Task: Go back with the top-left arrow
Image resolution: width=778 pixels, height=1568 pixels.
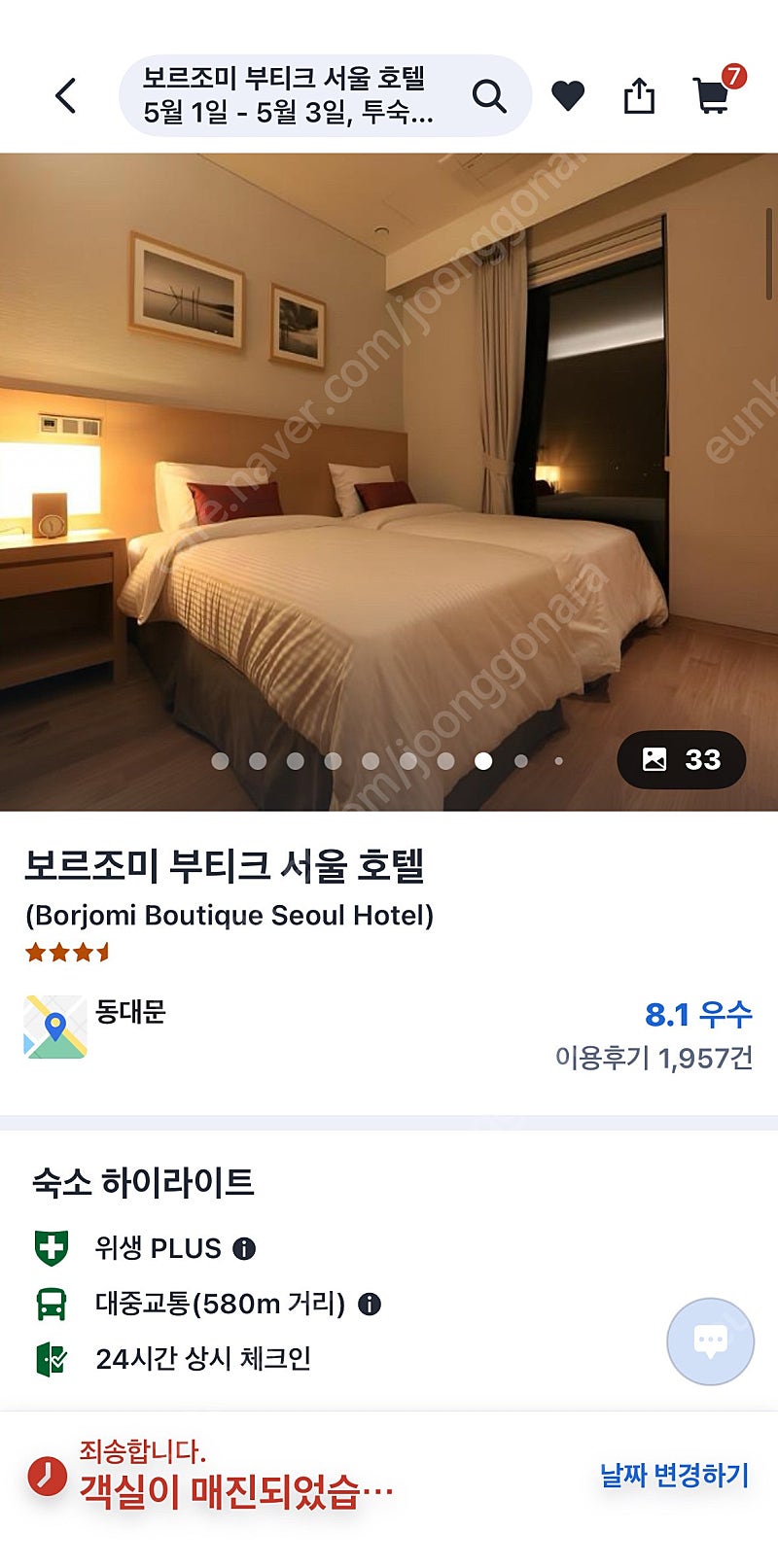Action: tap(65, 95)
